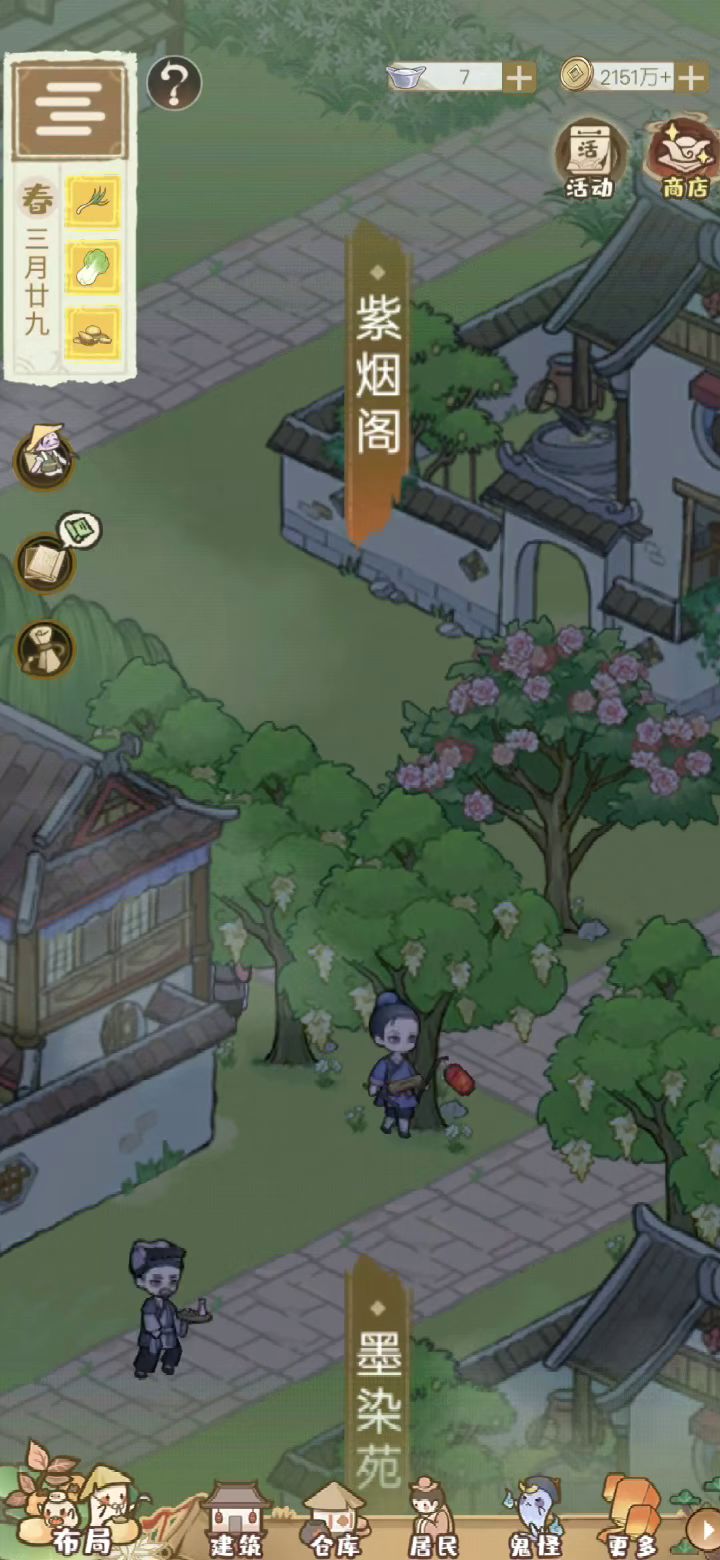Go to the 居民 residents tab
This screenshot has height=1560, width=720.
click(x=433, y=1518)
